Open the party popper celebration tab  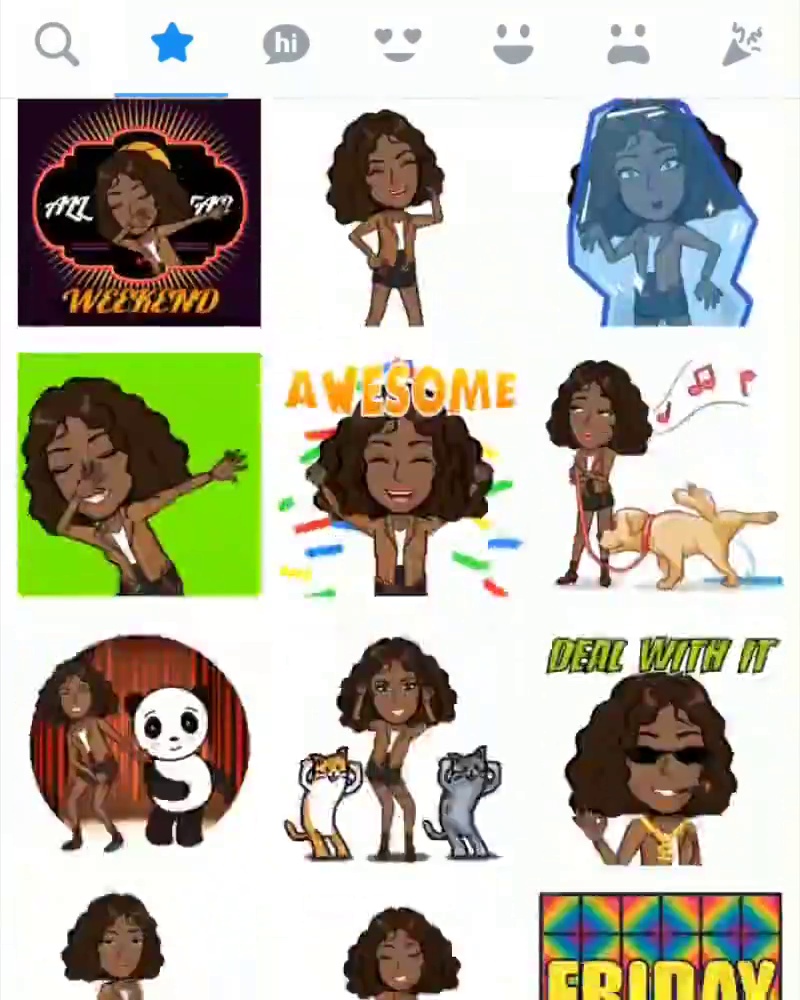[743, 45]
